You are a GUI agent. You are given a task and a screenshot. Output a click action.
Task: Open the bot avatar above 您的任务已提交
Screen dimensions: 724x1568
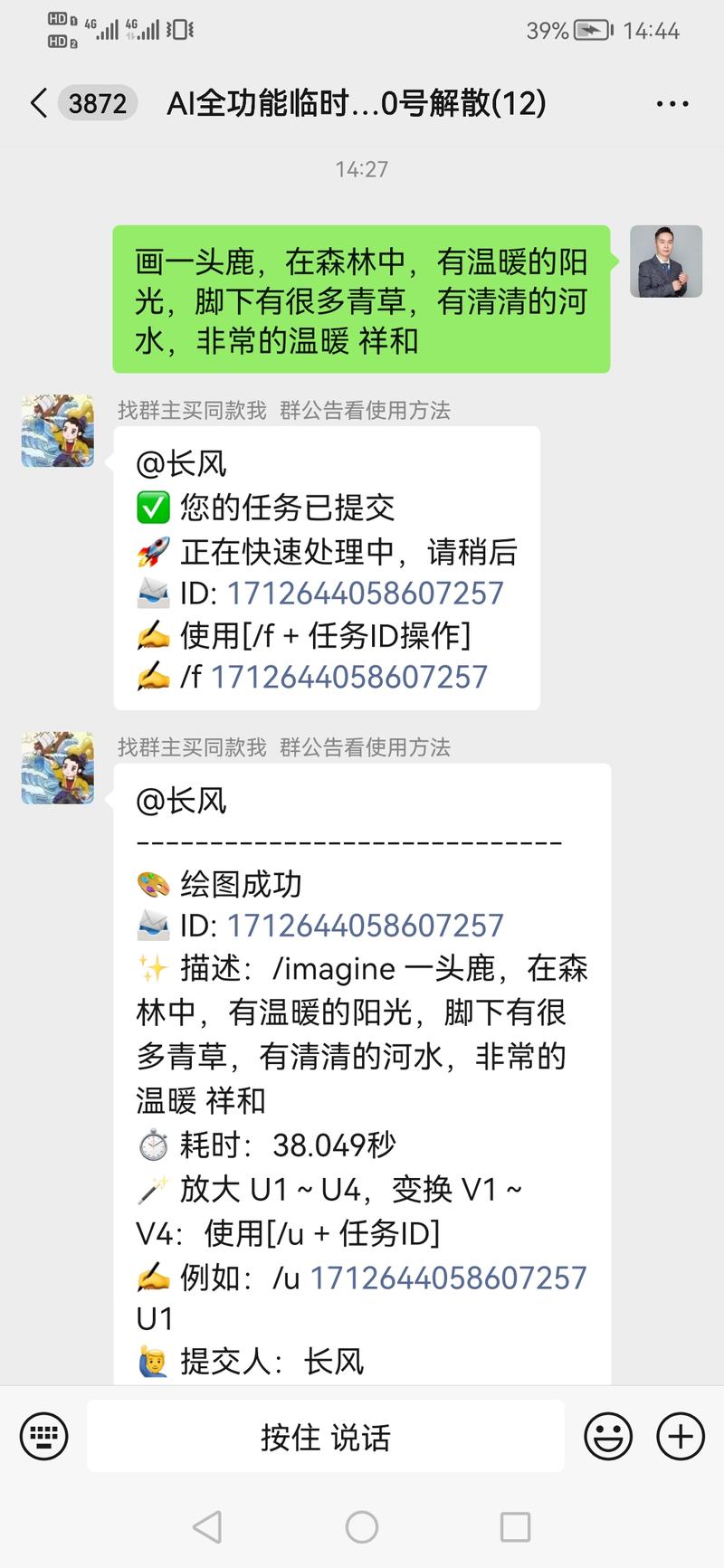pos(58,431)
